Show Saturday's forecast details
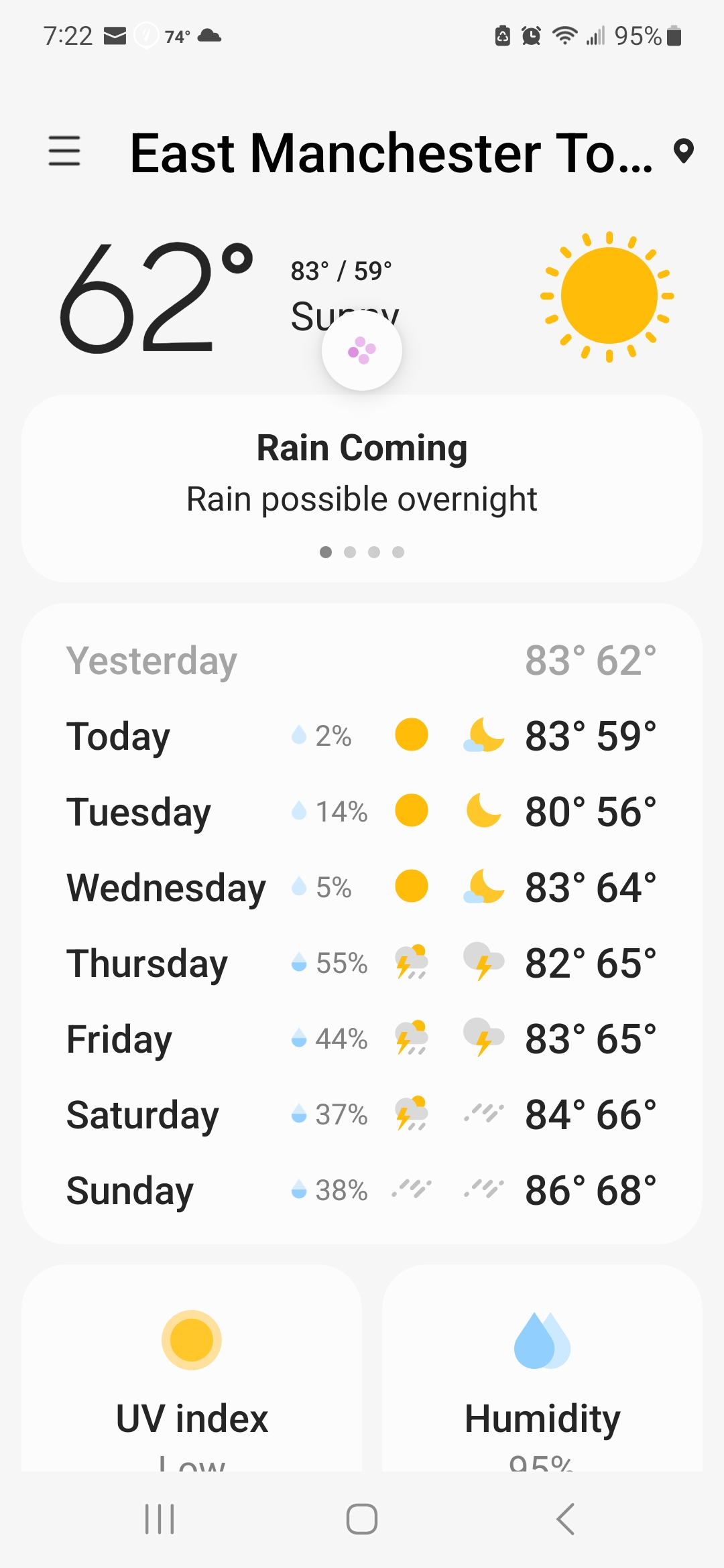Viewport: 724px width, 1568px height. click(x=362, y=1114)
